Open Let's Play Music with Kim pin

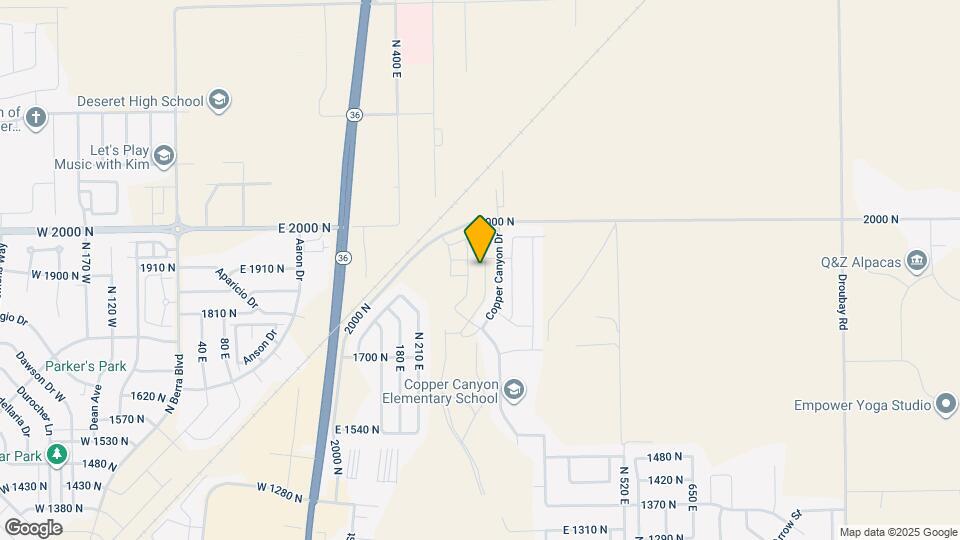click(x=164, y=156)
